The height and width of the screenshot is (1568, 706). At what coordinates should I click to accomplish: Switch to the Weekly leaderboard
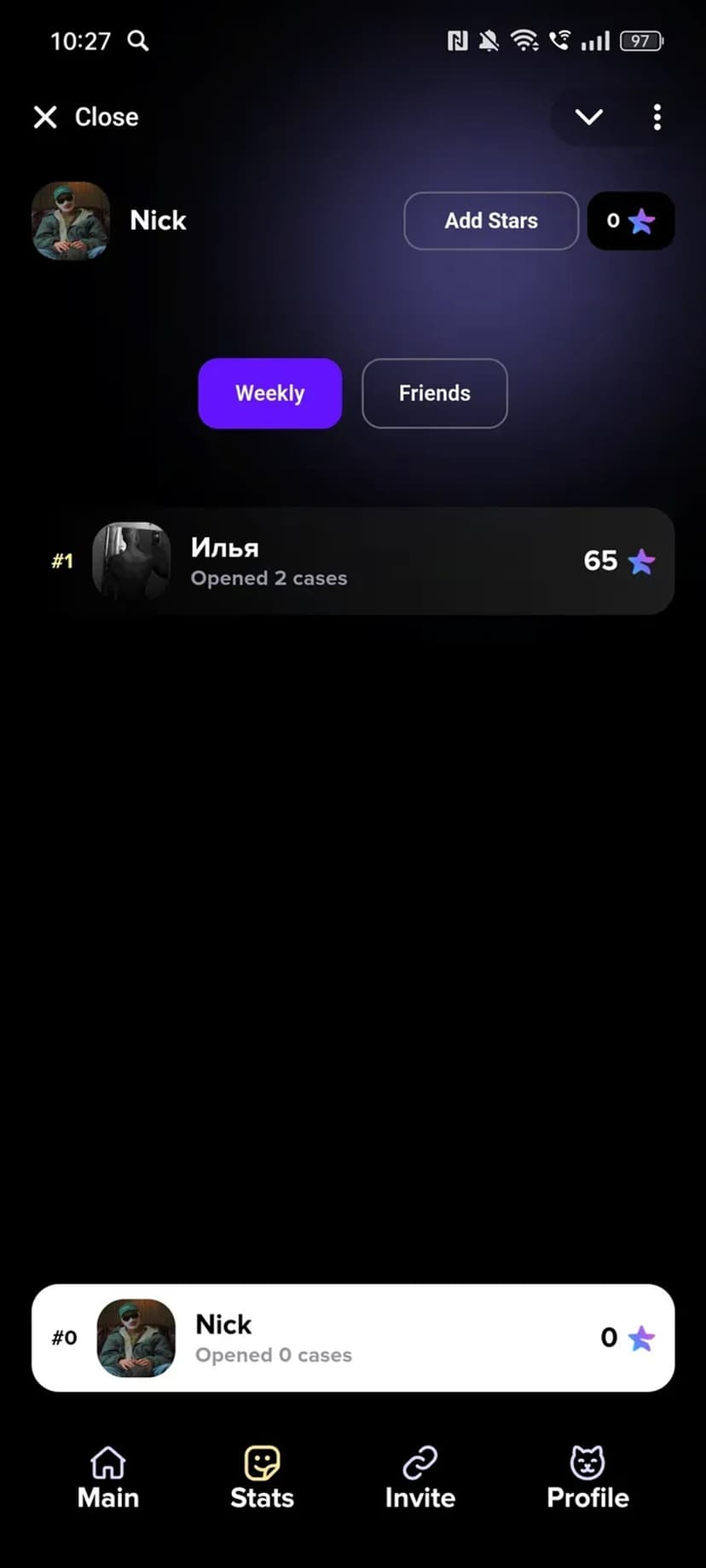point(269,393)
